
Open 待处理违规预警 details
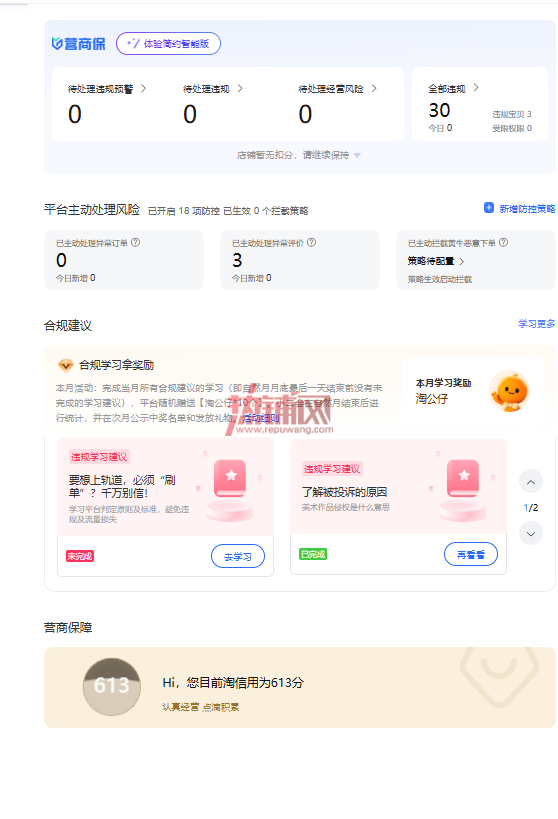tap(107, 89)
